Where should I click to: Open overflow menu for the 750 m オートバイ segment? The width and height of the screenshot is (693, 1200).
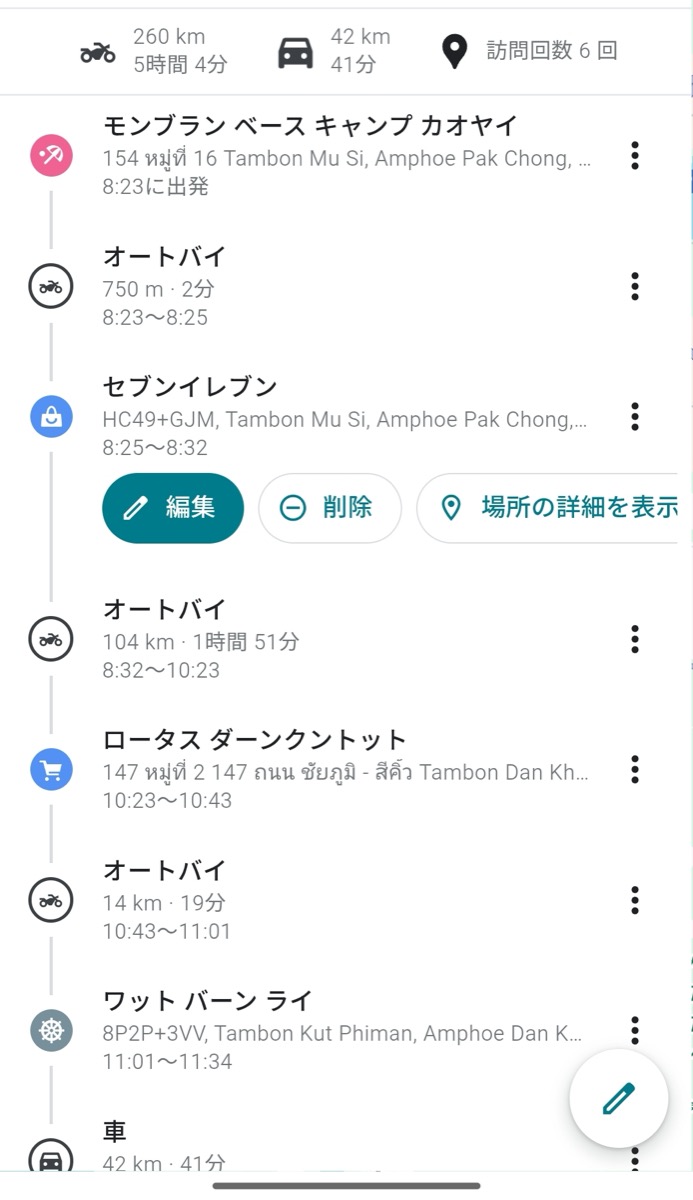(634, 287)
